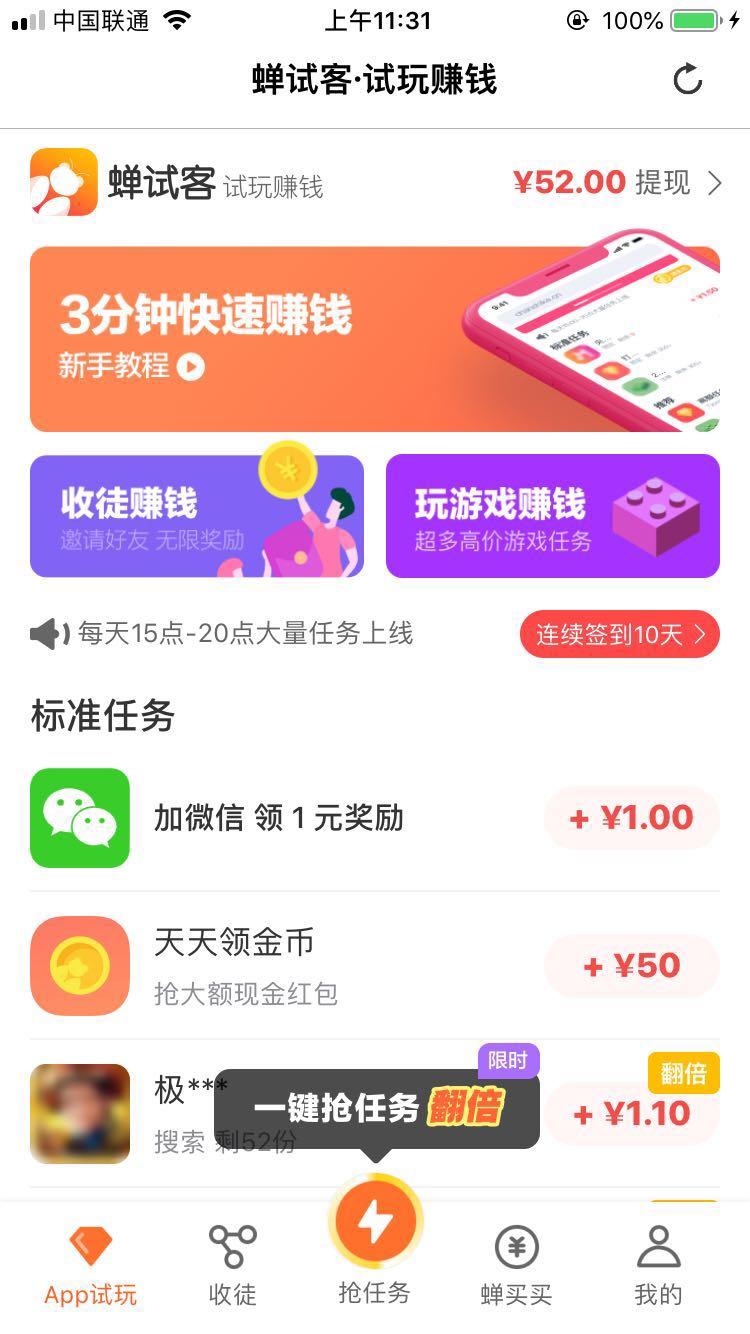The height and width of the screenshot is (1334, 750).
Task: Open 提现 to withdraw the ¥52.00 balance
Action: [x=663, y=182]
